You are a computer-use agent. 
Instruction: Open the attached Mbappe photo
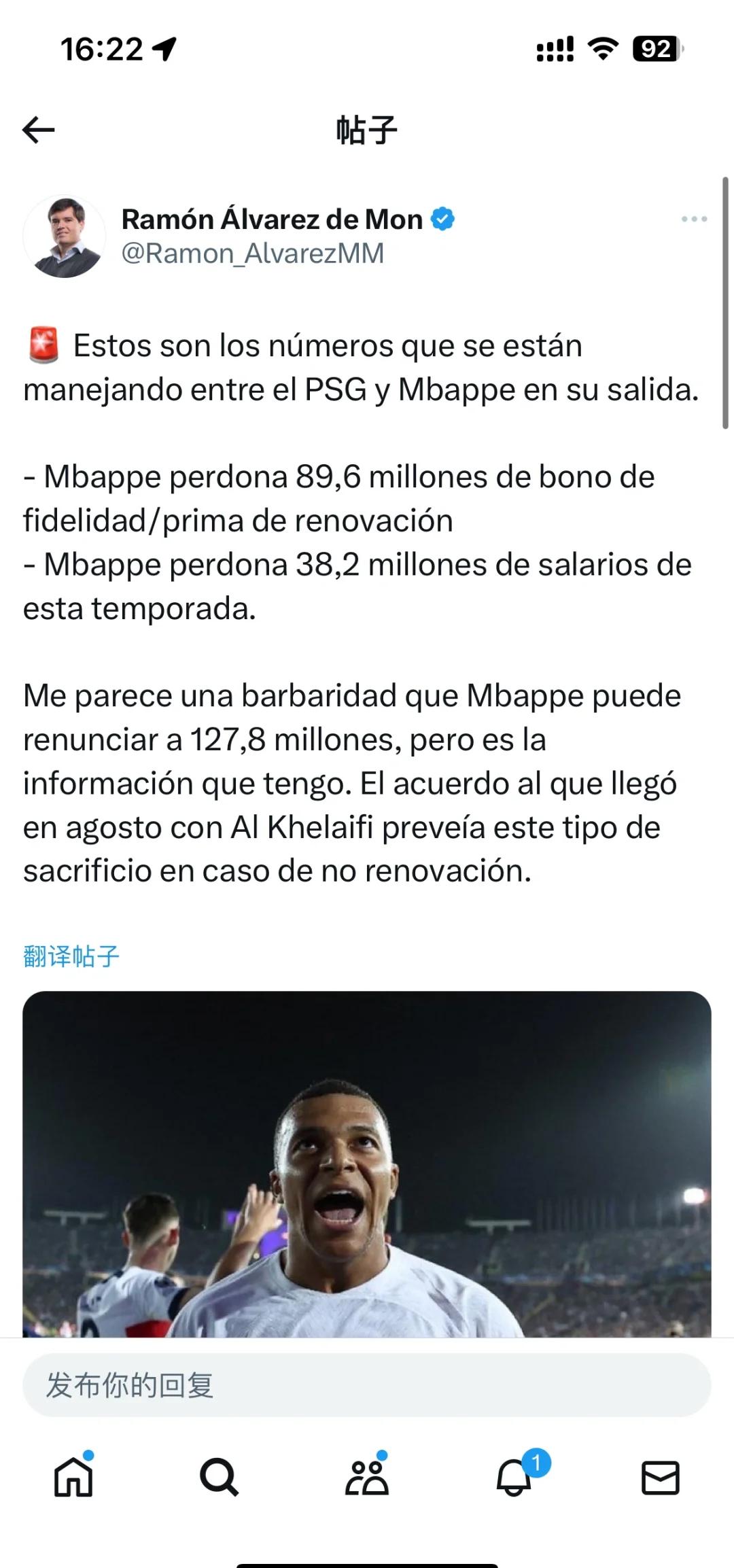[367, 1164]
